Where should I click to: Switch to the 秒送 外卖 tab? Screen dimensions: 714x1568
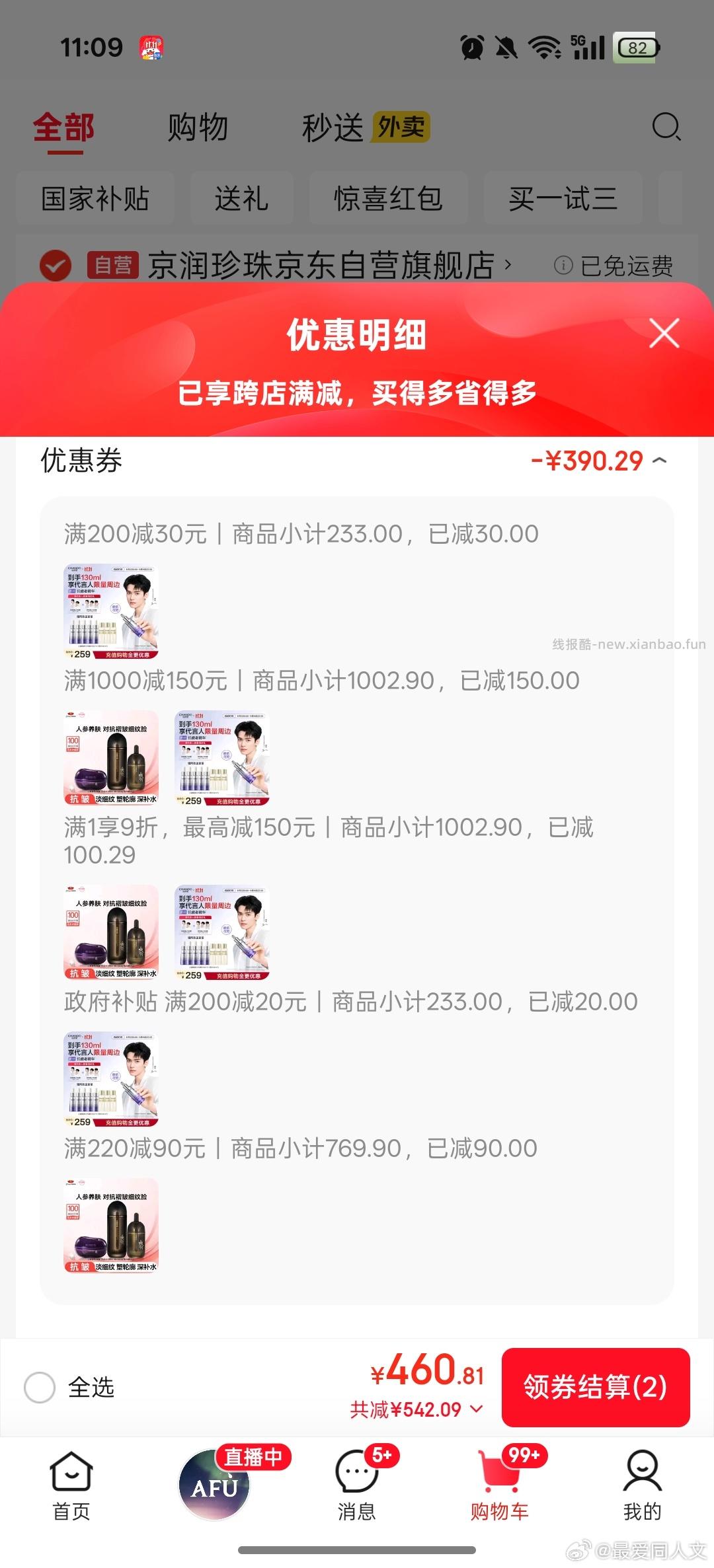366,127
